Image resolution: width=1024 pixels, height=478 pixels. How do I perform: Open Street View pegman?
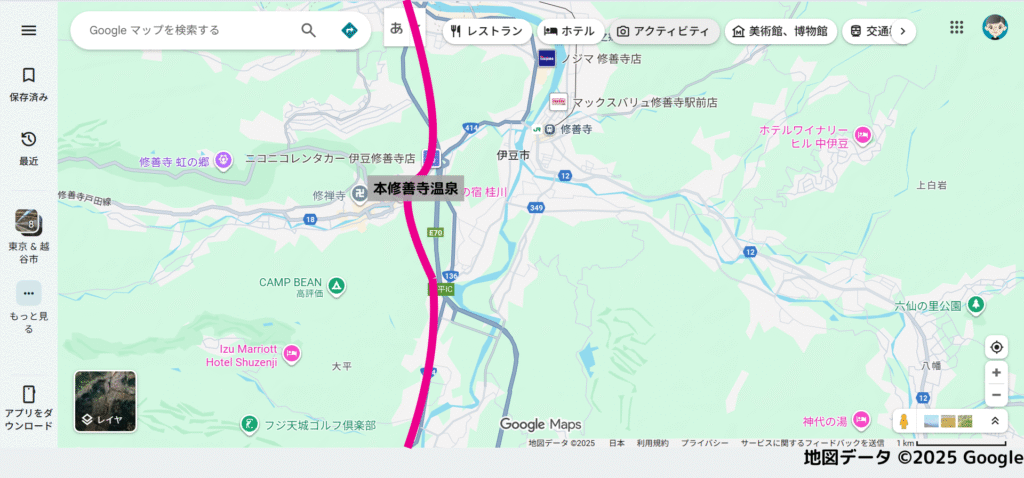(x=905, y=421)
